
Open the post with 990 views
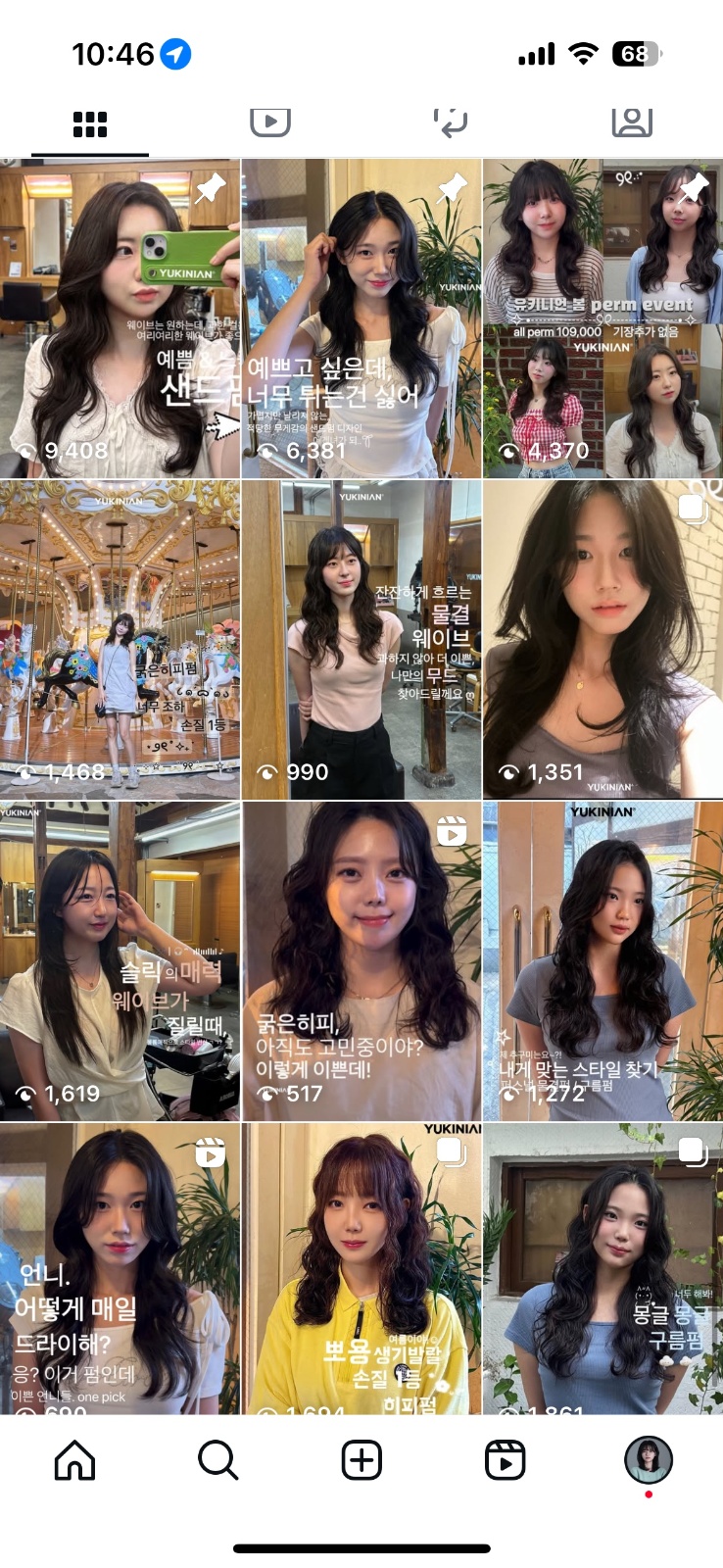pyautogui.click(x=361, y=639)
